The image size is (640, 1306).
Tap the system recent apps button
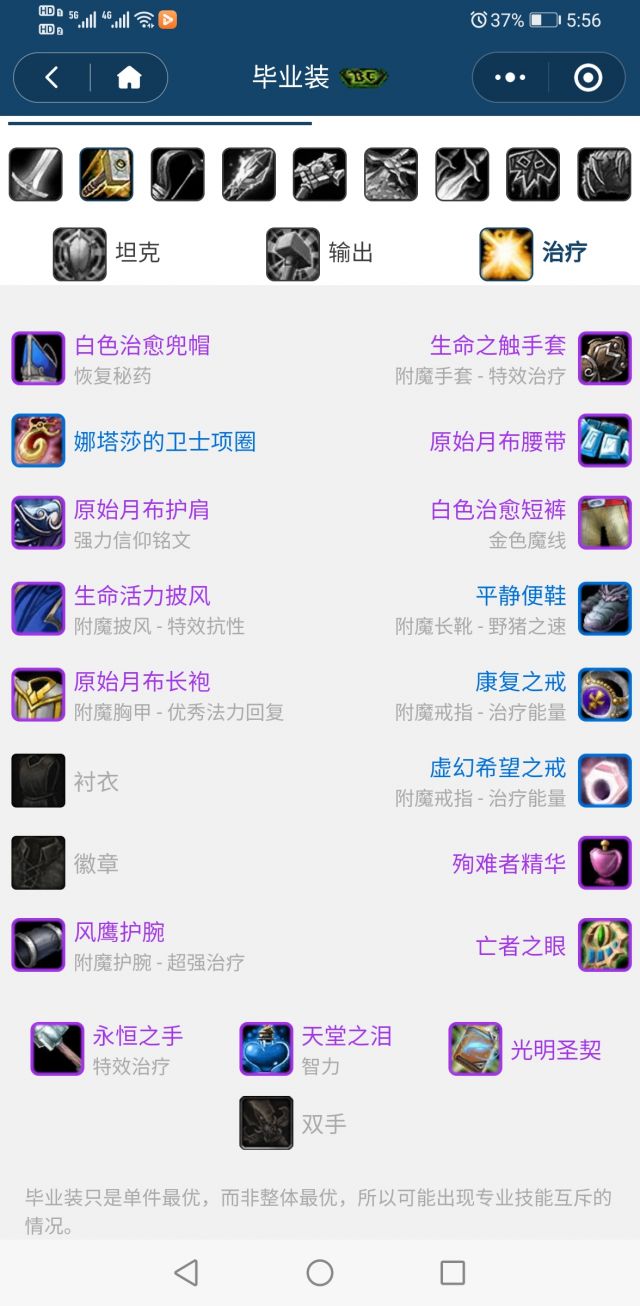[x=453, y=1272]
